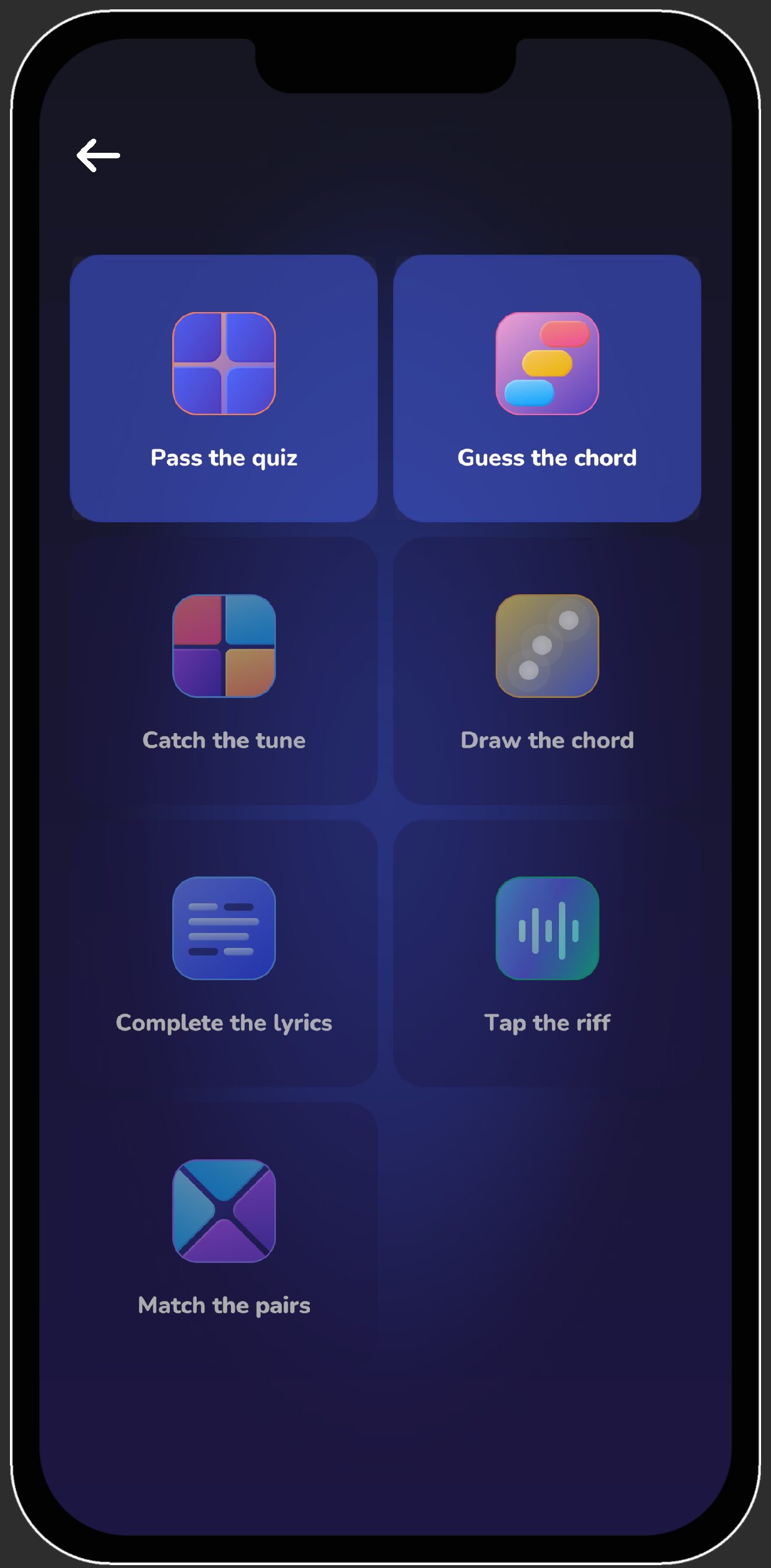Viewport: 771px width, 1568px height.
Task: Choose the Draw the chord card
Action: 547,671
